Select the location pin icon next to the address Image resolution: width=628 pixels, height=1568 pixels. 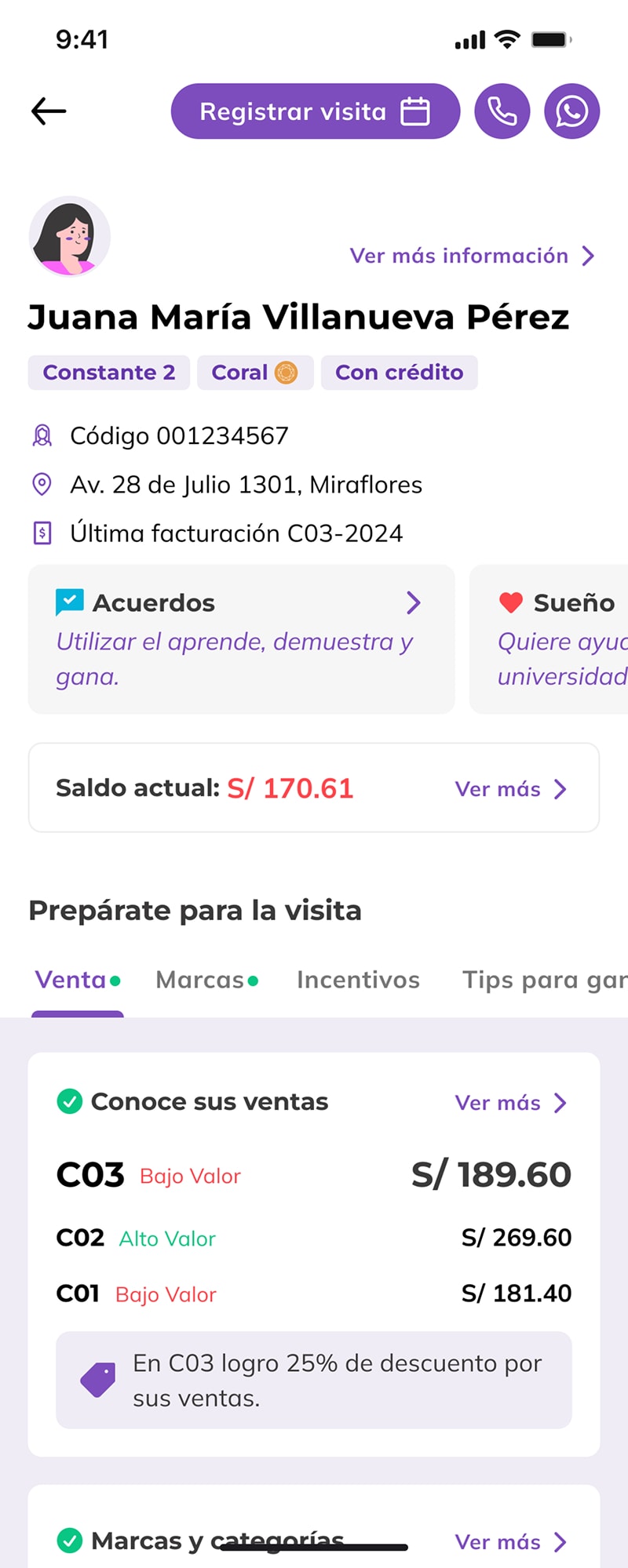(43, 484)
